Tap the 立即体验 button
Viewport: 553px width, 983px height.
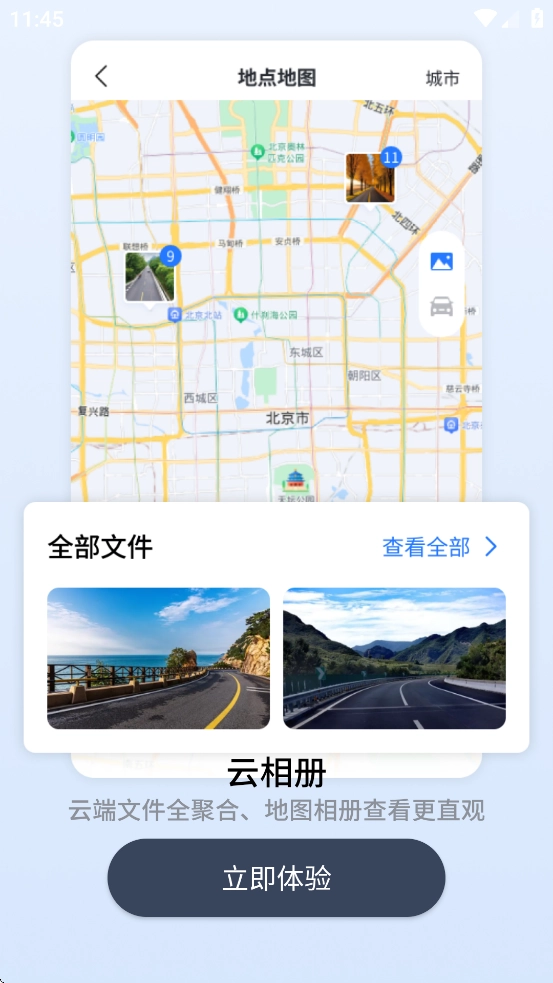276,878
